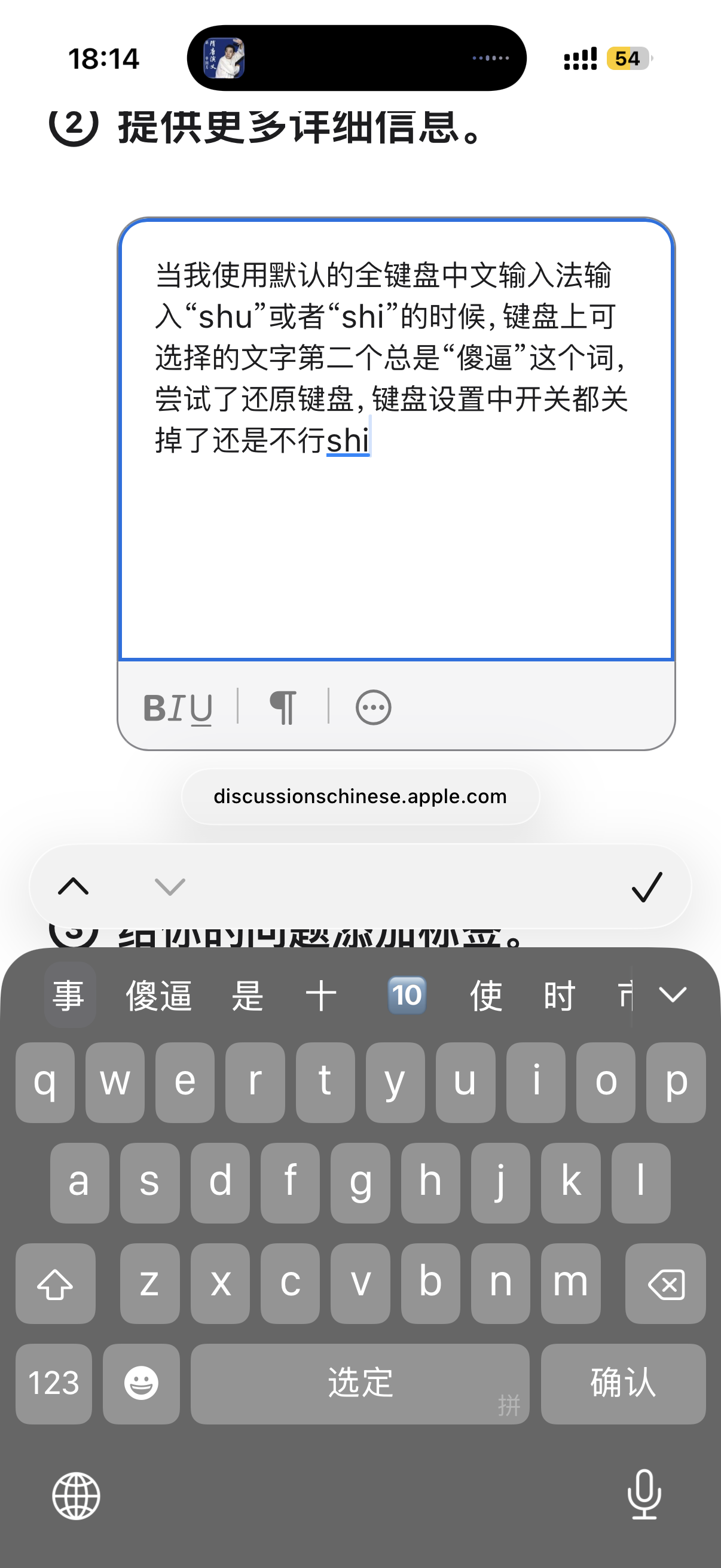
Task: Tap the backspace key
Action: pos(665,1283)
